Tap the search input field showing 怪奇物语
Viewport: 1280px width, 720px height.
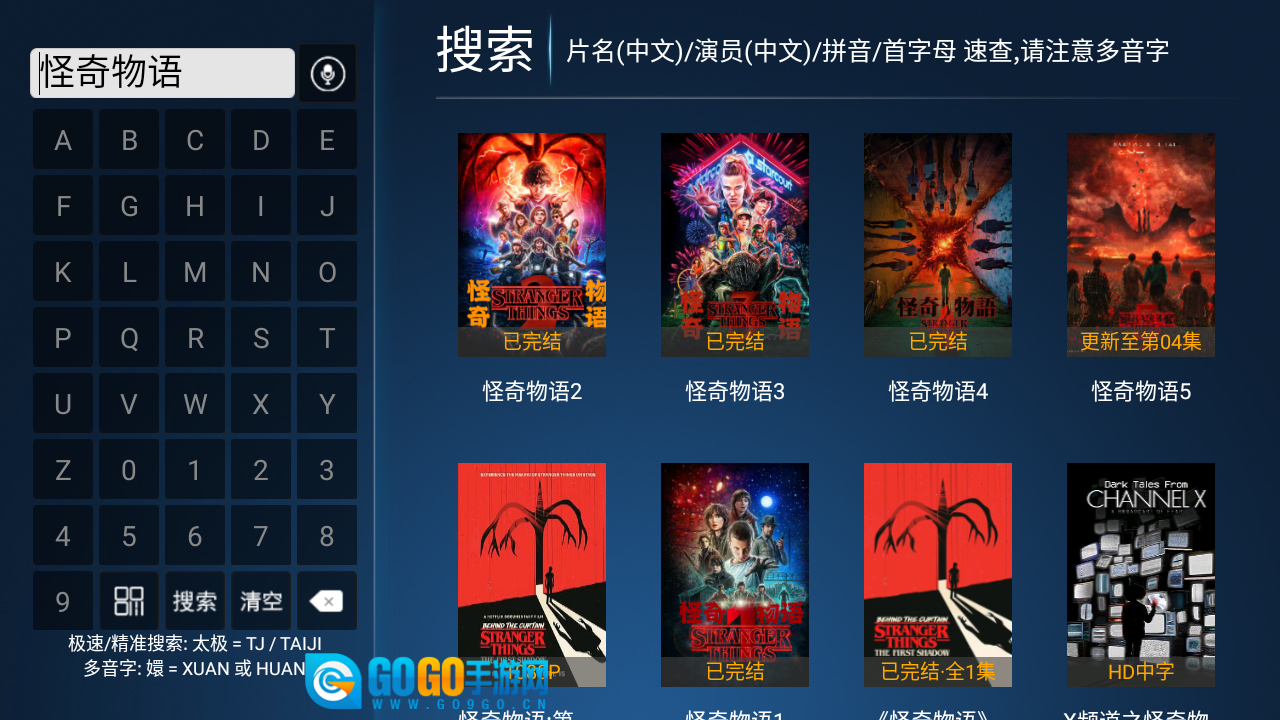pyautogui.click(x=162, y=73)
